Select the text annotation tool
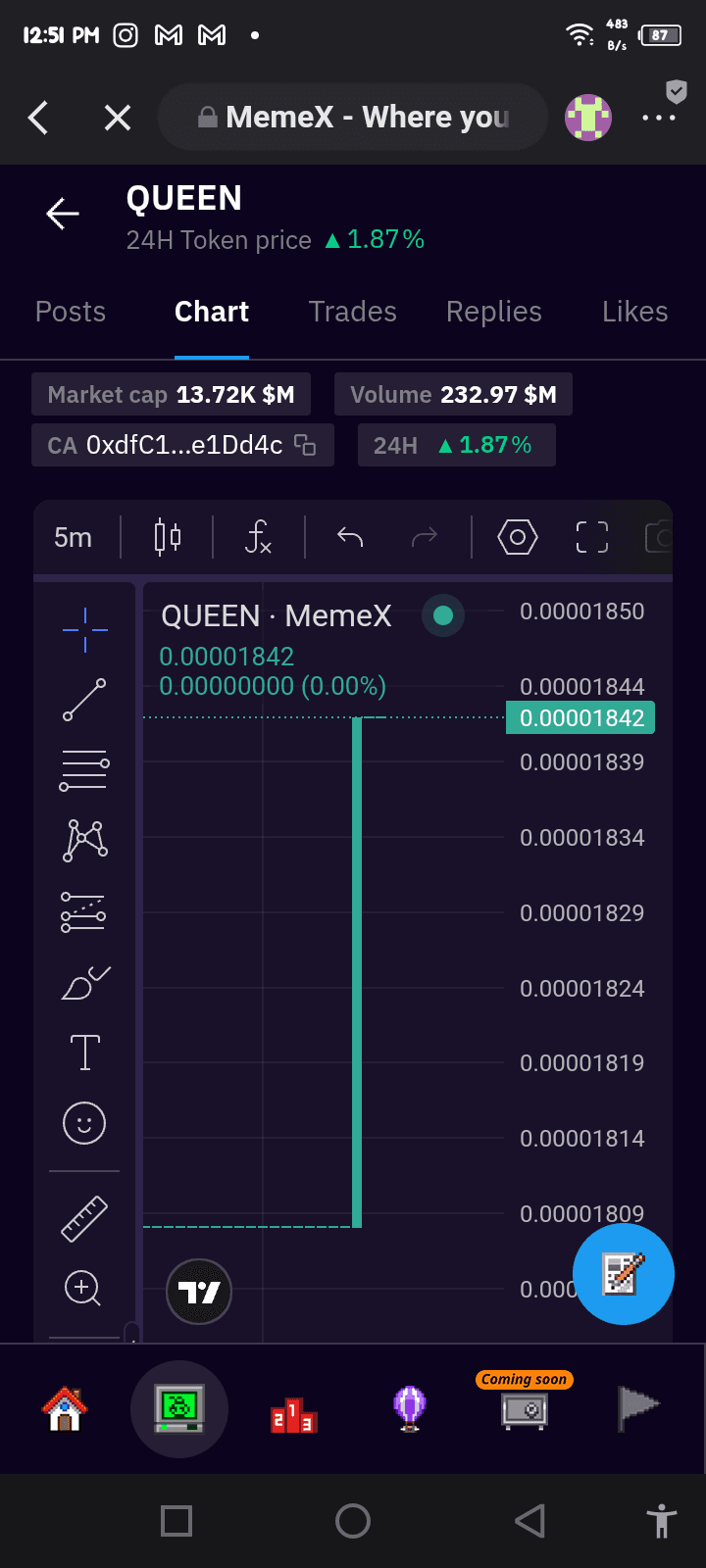 coord(84,1053)
